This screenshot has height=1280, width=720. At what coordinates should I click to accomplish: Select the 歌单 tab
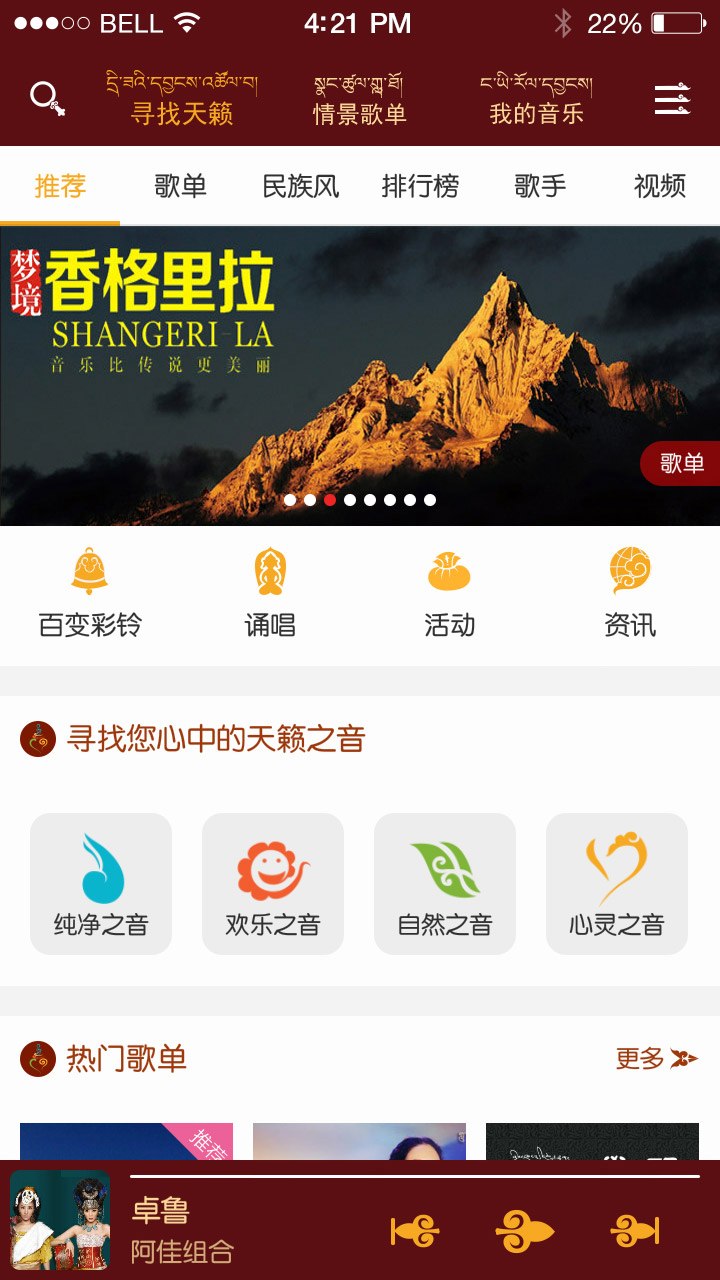pyautogui.click(x=180, y=186)
